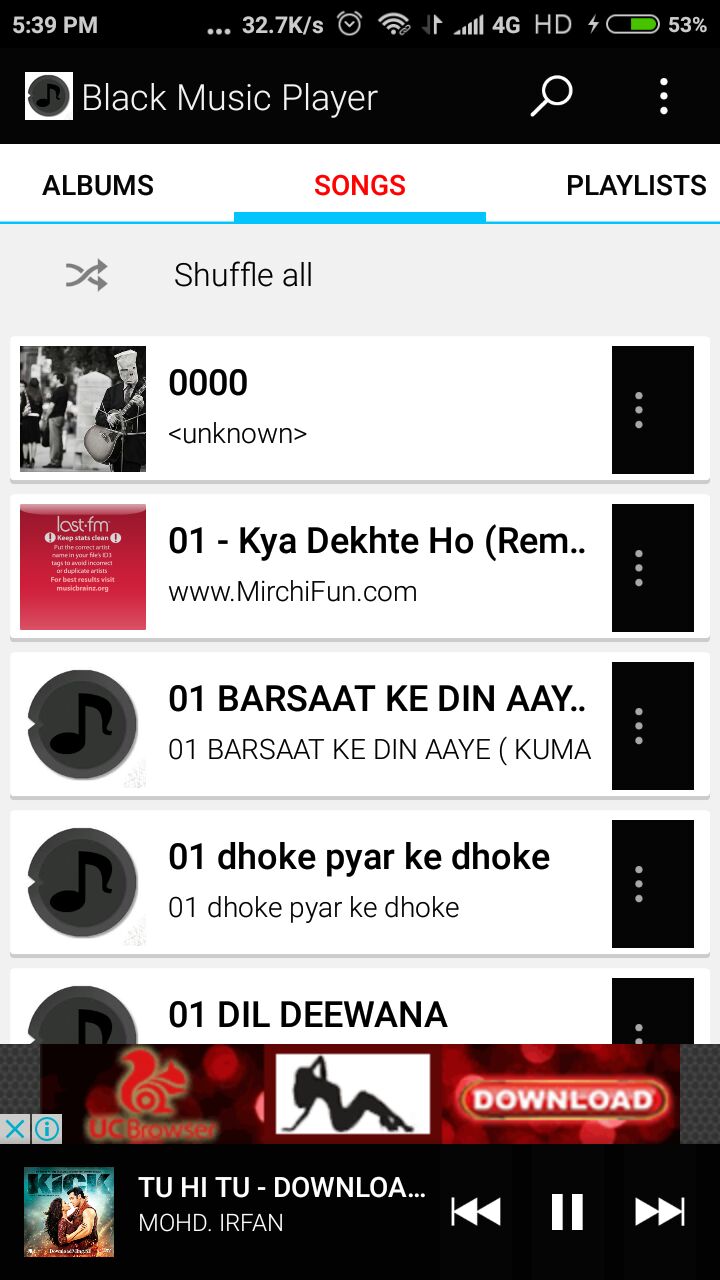Switch to the PLAYLISTS tab
Screen dimensions: 720x1280
click(636, 185)
